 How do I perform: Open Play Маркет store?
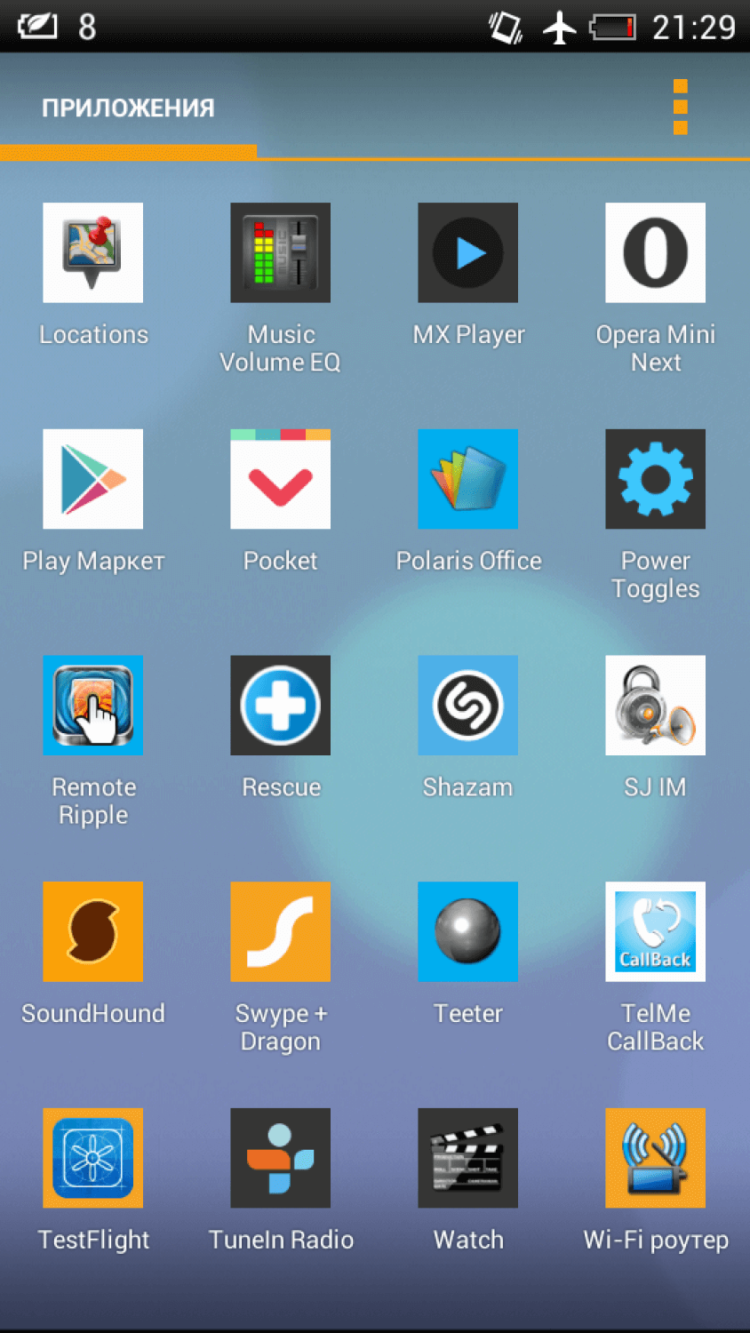coord(93,479)
